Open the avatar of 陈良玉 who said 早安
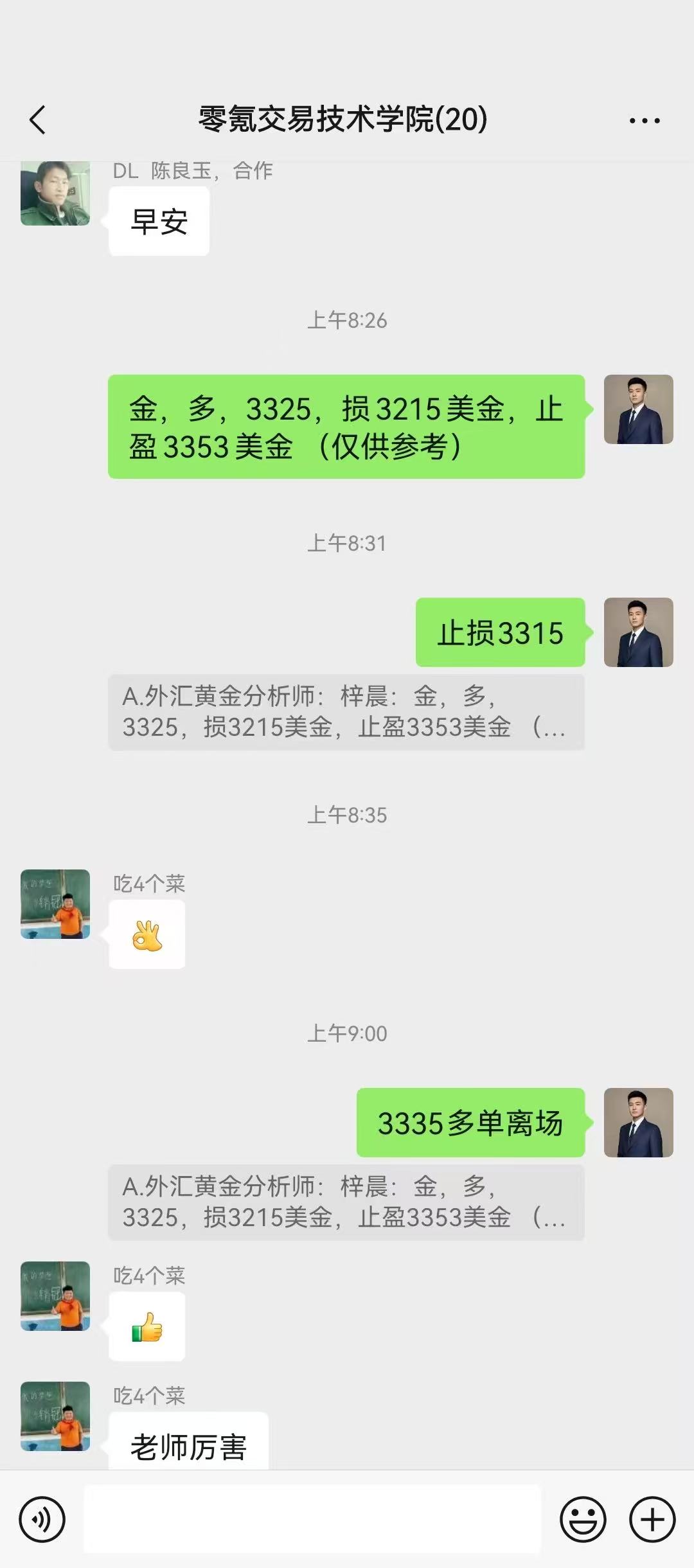694x1568 pixels. click(x=55, y=193)
